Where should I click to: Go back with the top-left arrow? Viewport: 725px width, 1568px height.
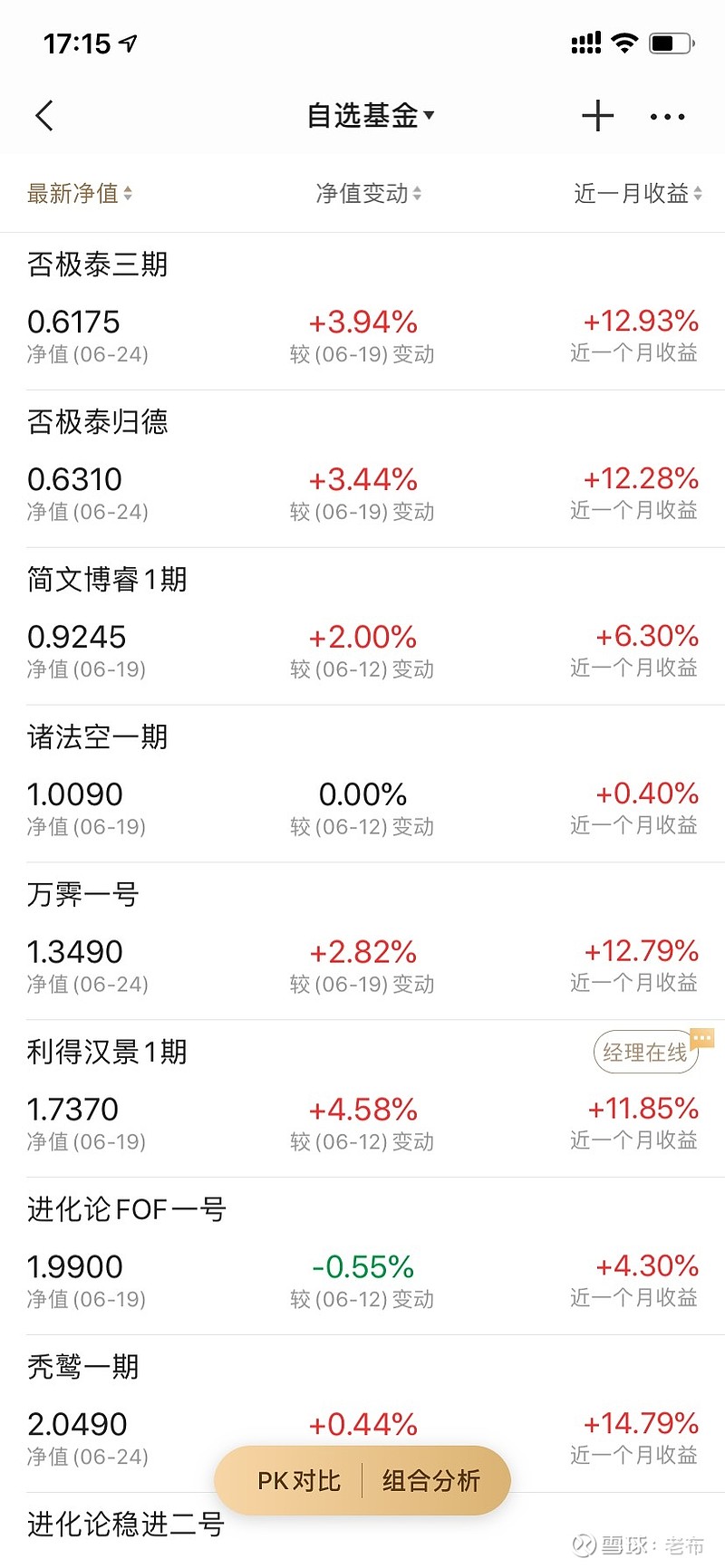click(x=44, y=116)
